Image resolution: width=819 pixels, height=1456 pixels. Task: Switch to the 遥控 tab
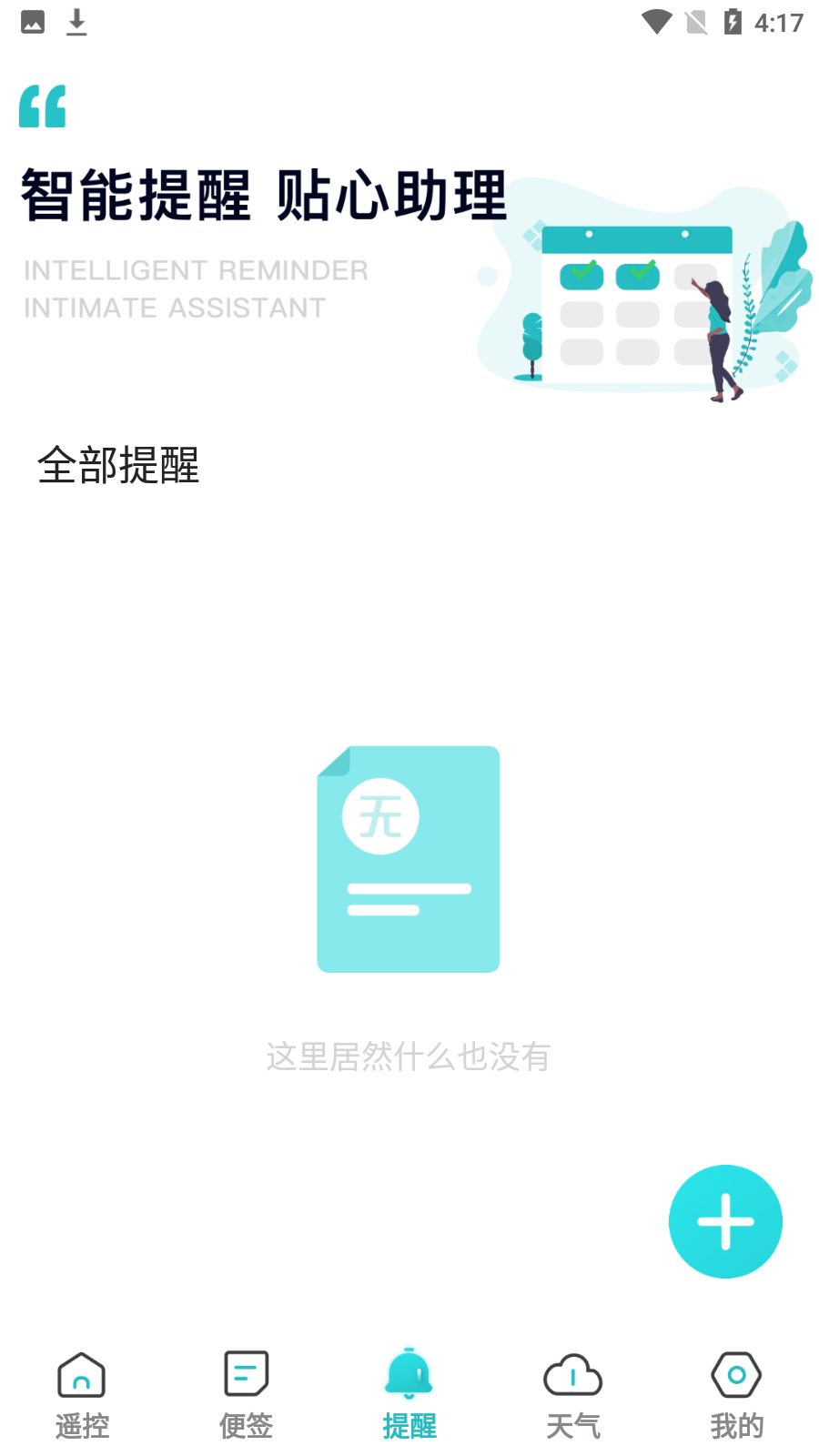[82, 1394]
